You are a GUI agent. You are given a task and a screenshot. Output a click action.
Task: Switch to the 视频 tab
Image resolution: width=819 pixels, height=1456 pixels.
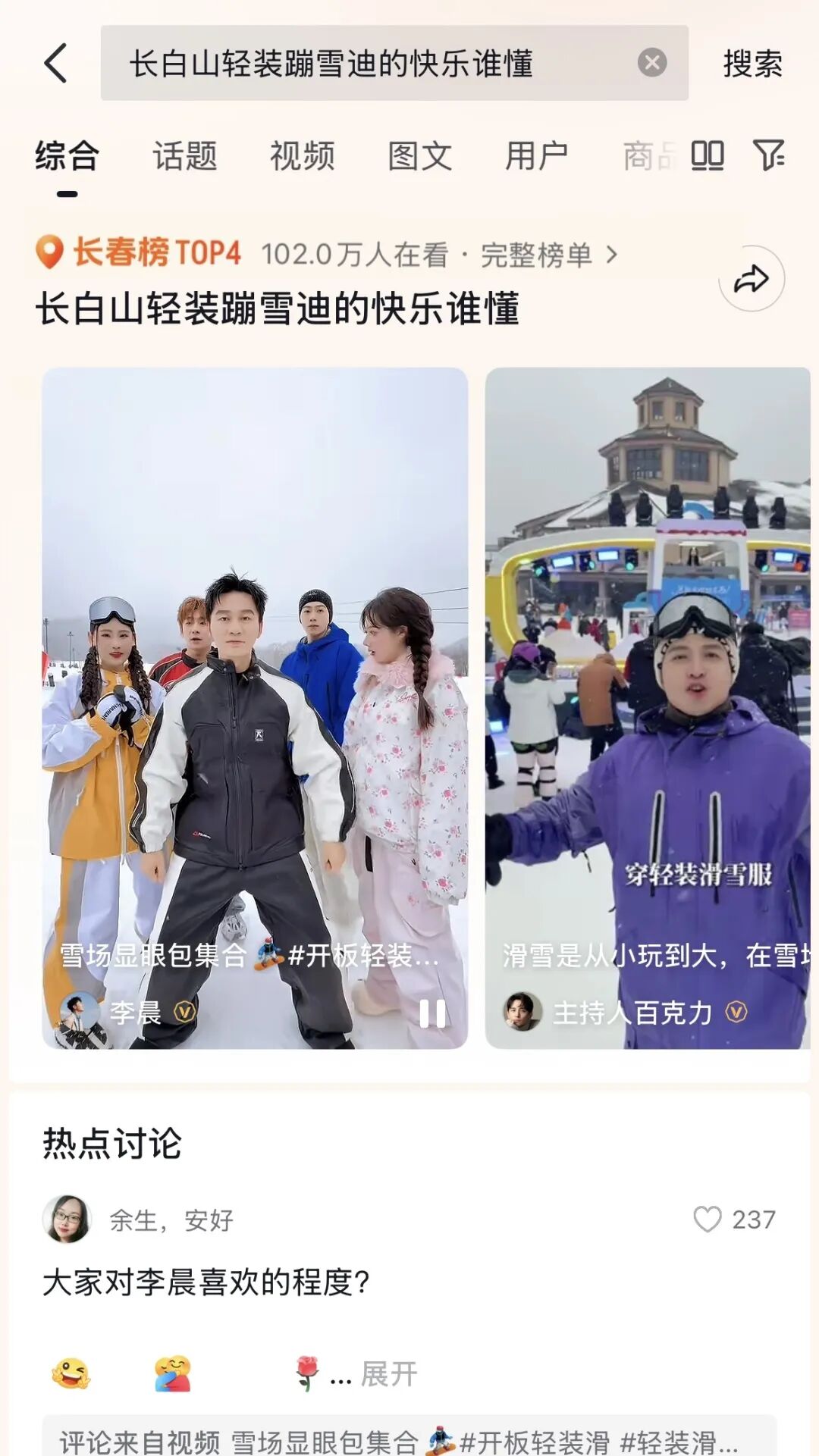point(302,156)
